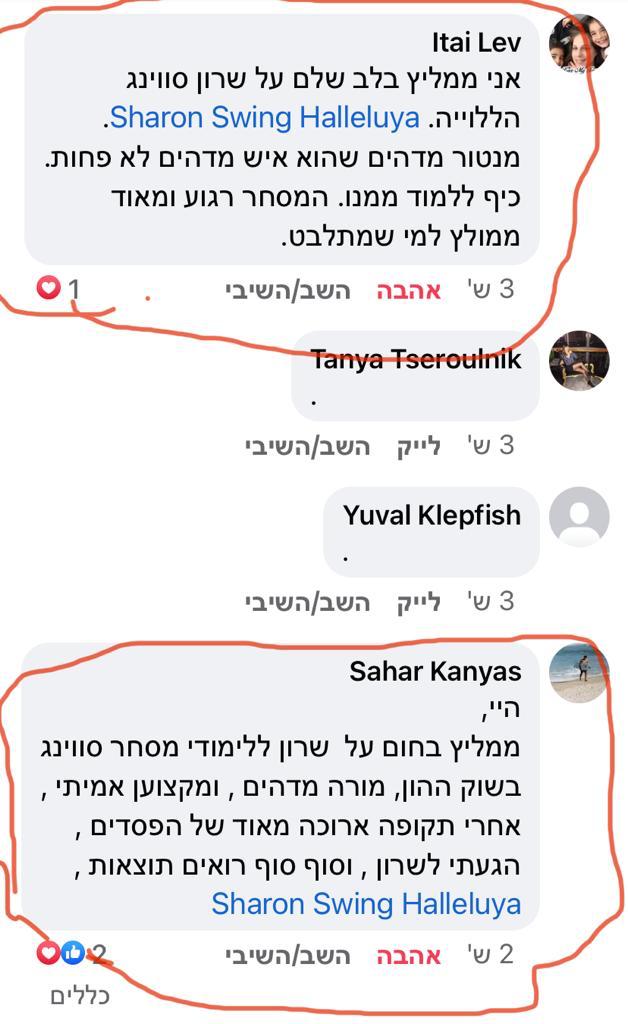View the two reactions on Sahar Kanyas's comment
Screen dimensions: 628x1024
70,953
